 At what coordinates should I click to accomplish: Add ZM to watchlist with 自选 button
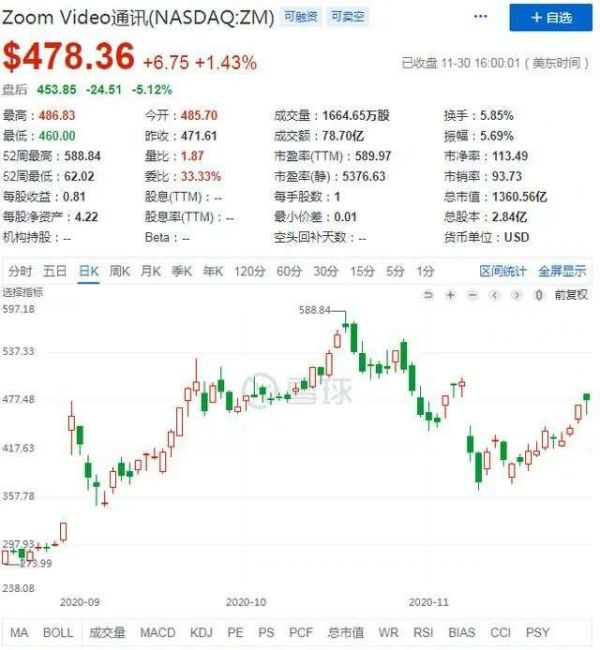point(551,18)
